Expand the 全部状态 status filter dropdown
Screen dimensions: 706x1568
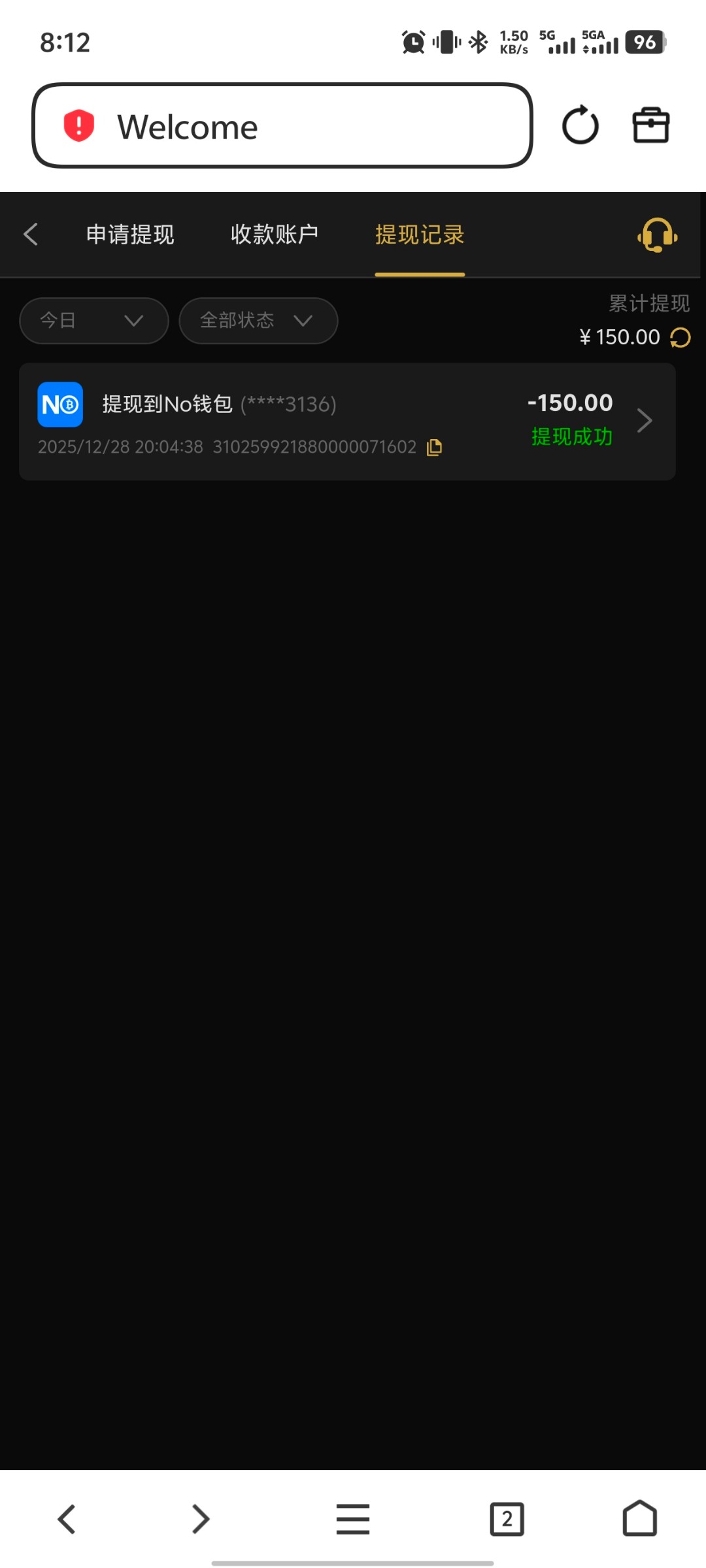pyautogui.click(x=258, y=321)
